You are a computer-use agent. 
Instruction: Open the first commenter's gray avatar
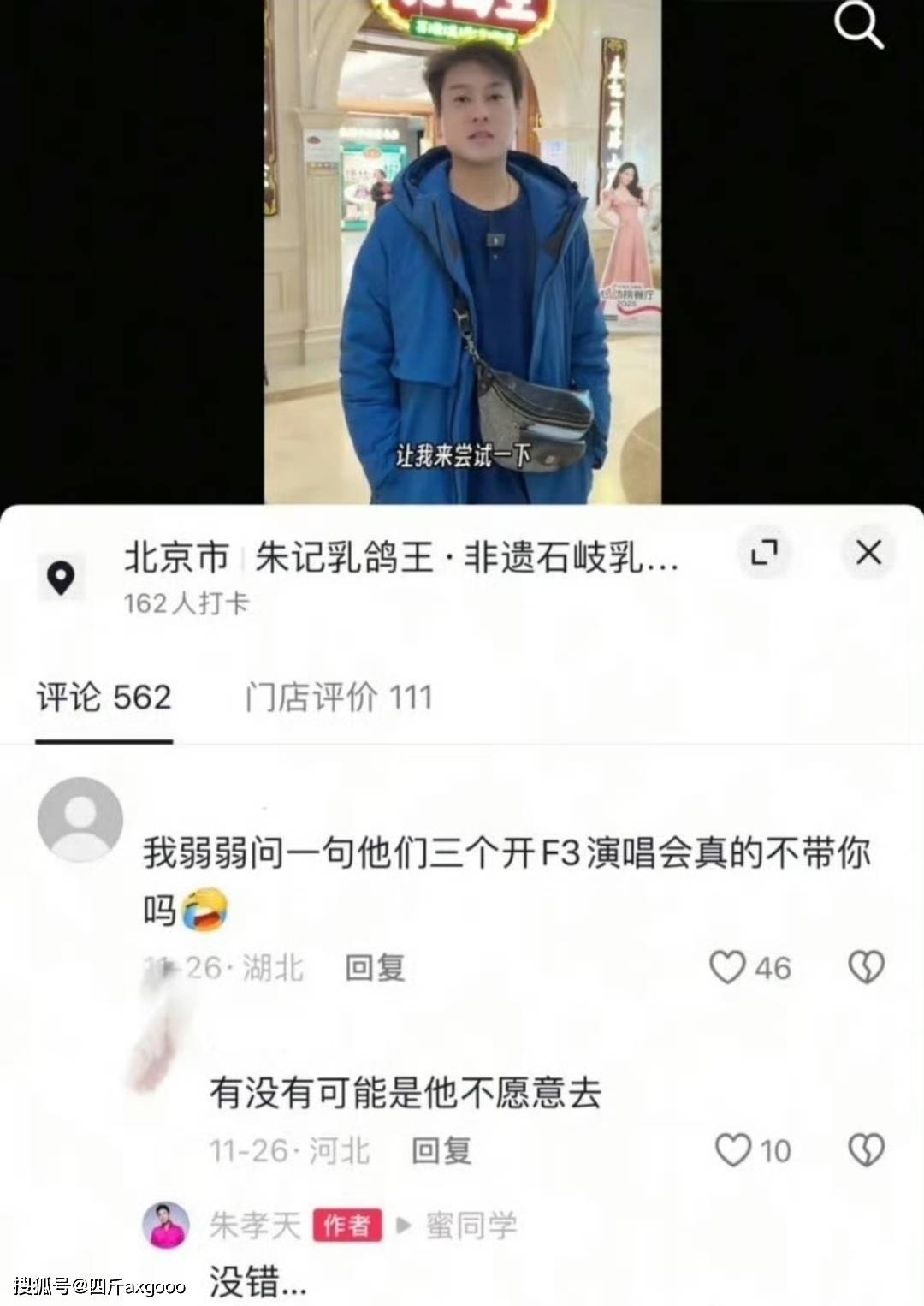pos(80,819)
